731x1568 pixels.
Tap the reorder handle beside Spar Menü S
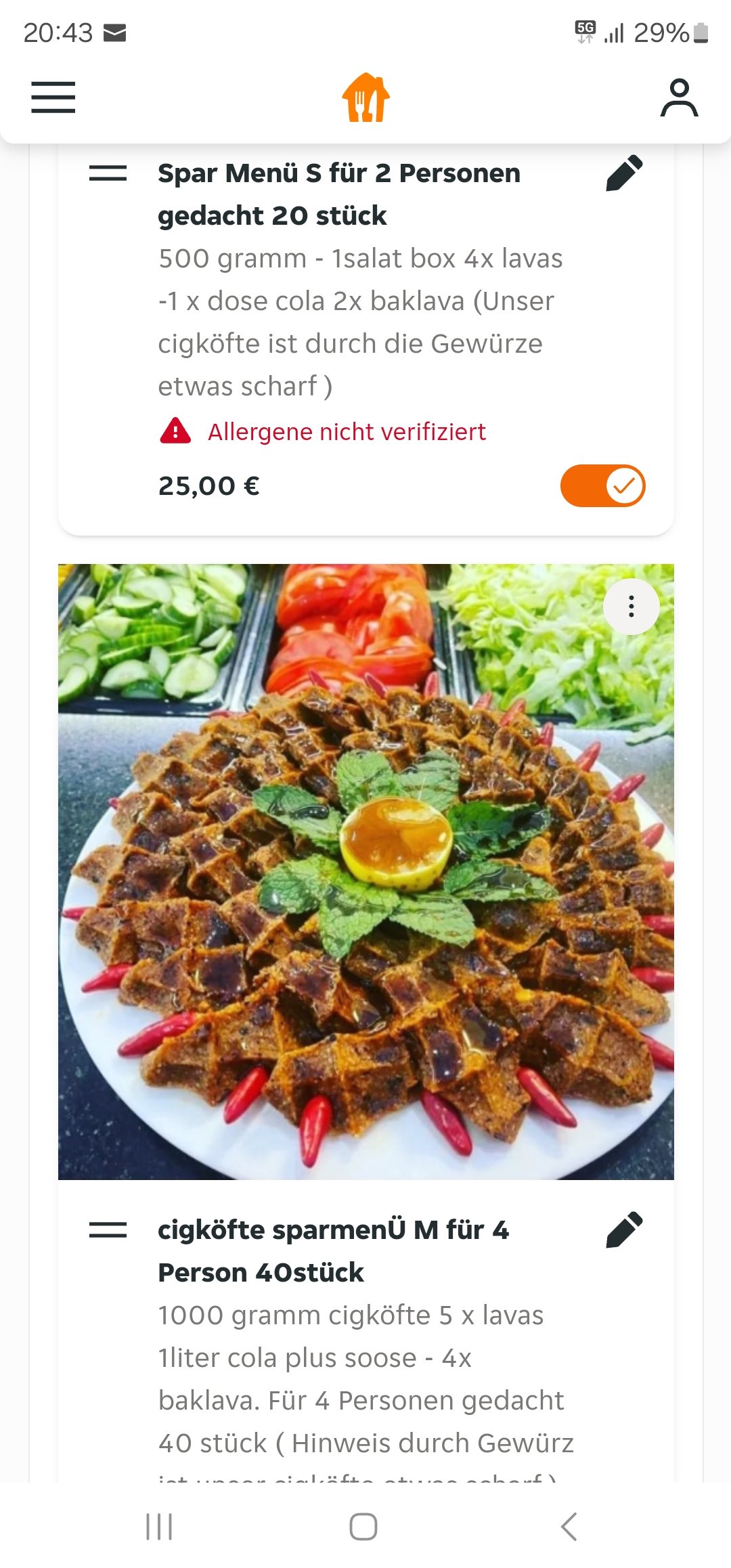point(108,173)
